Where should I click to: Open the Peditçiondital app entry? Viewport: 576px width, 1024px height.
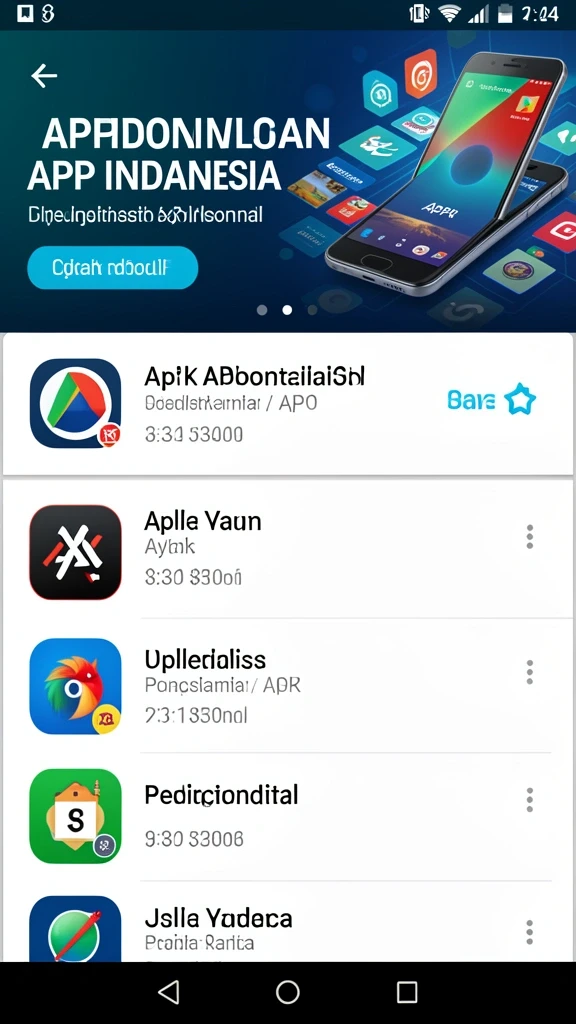288,816
